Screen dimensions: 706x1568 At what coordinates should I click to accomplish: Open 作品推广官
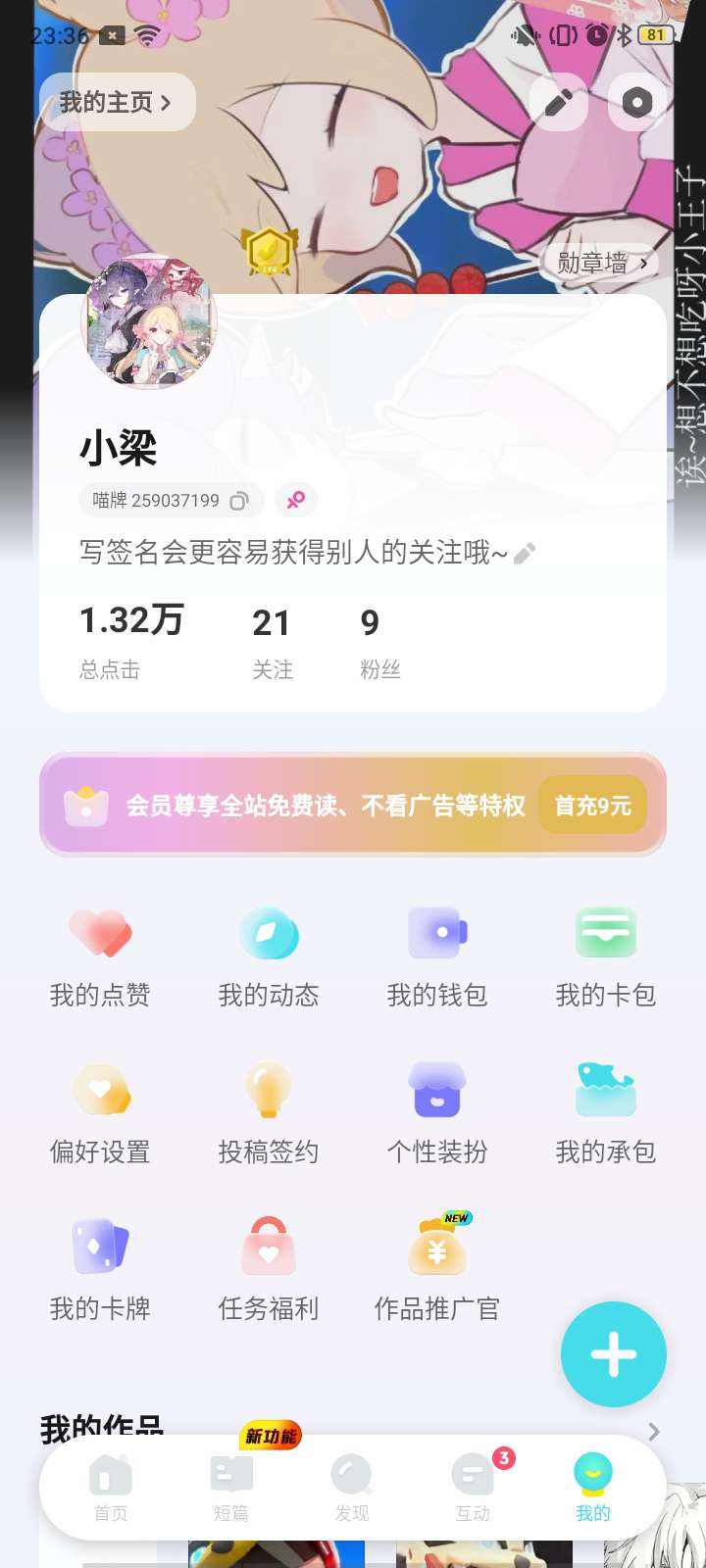(437, 1271)
